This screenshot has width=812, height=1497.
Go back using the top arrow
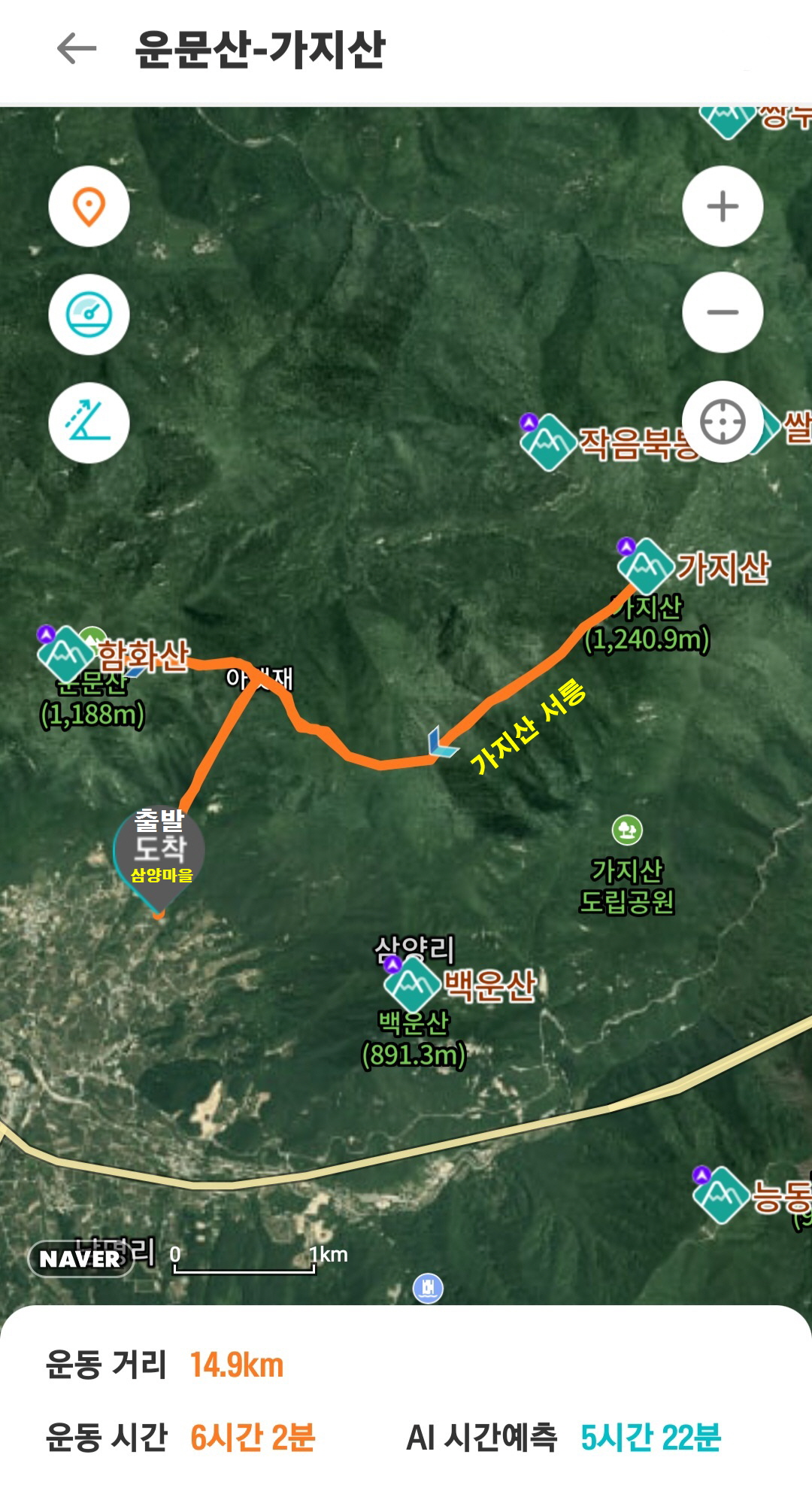pyautogui.click(x=77, y=49)
